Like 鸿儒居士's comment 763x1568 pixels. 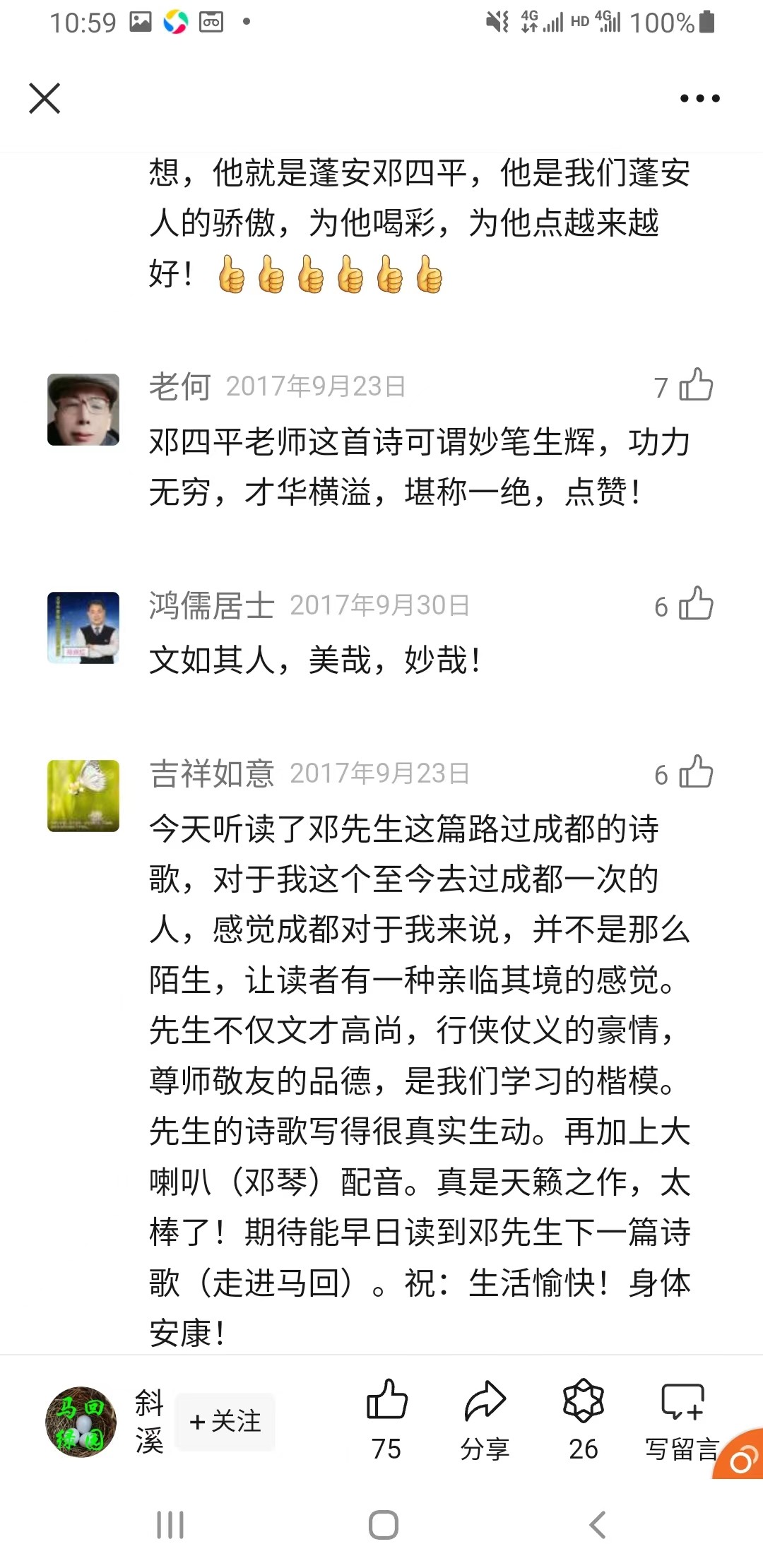(x=695, y=605)
